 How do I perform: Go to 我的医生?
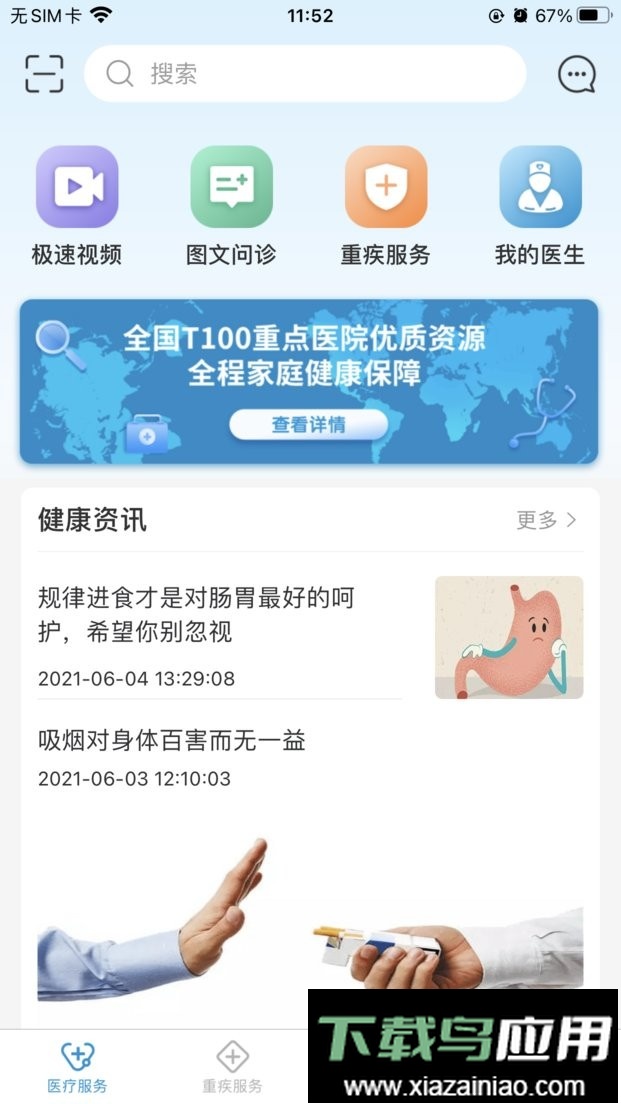pos(540,187)
